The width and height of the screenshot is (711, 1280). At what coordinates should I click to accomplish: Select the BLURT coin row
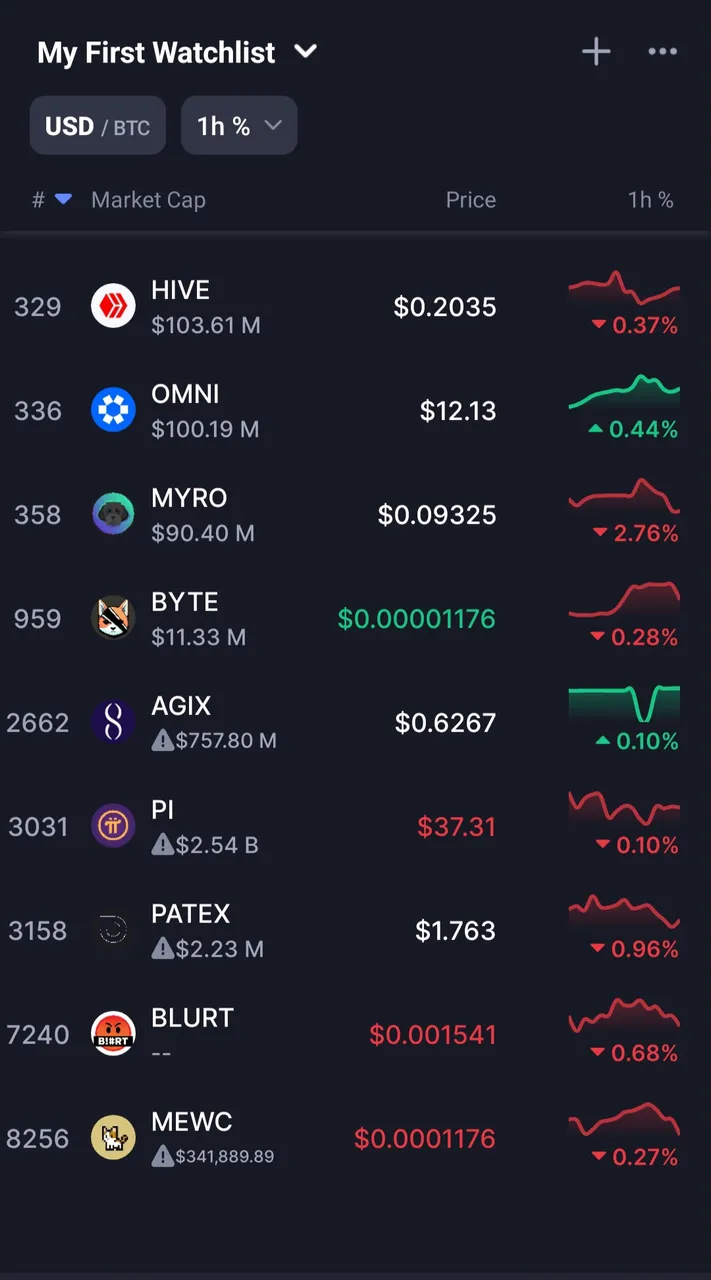tap(355, 1034)
